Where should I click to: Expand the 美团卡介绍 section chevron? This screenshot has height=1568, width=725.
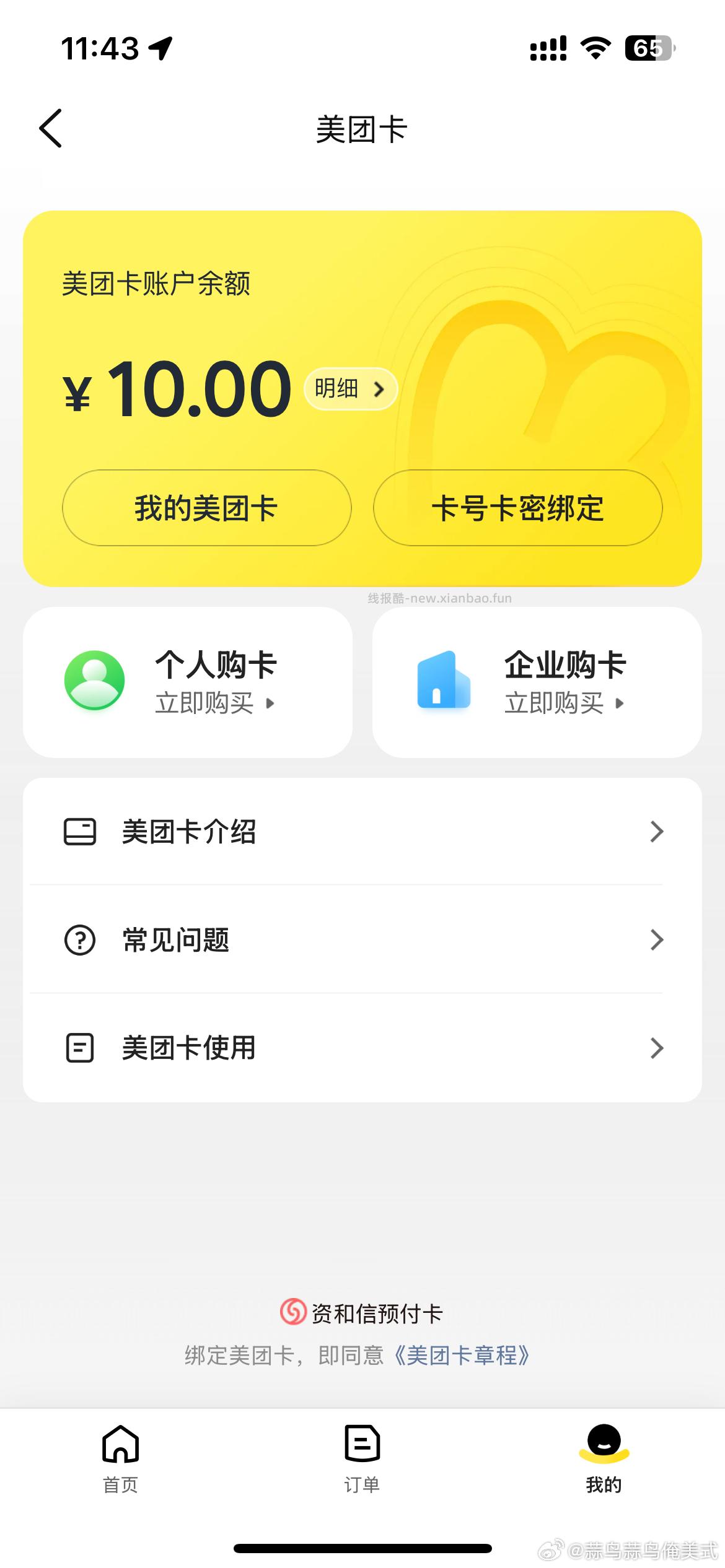coord(656,832)
